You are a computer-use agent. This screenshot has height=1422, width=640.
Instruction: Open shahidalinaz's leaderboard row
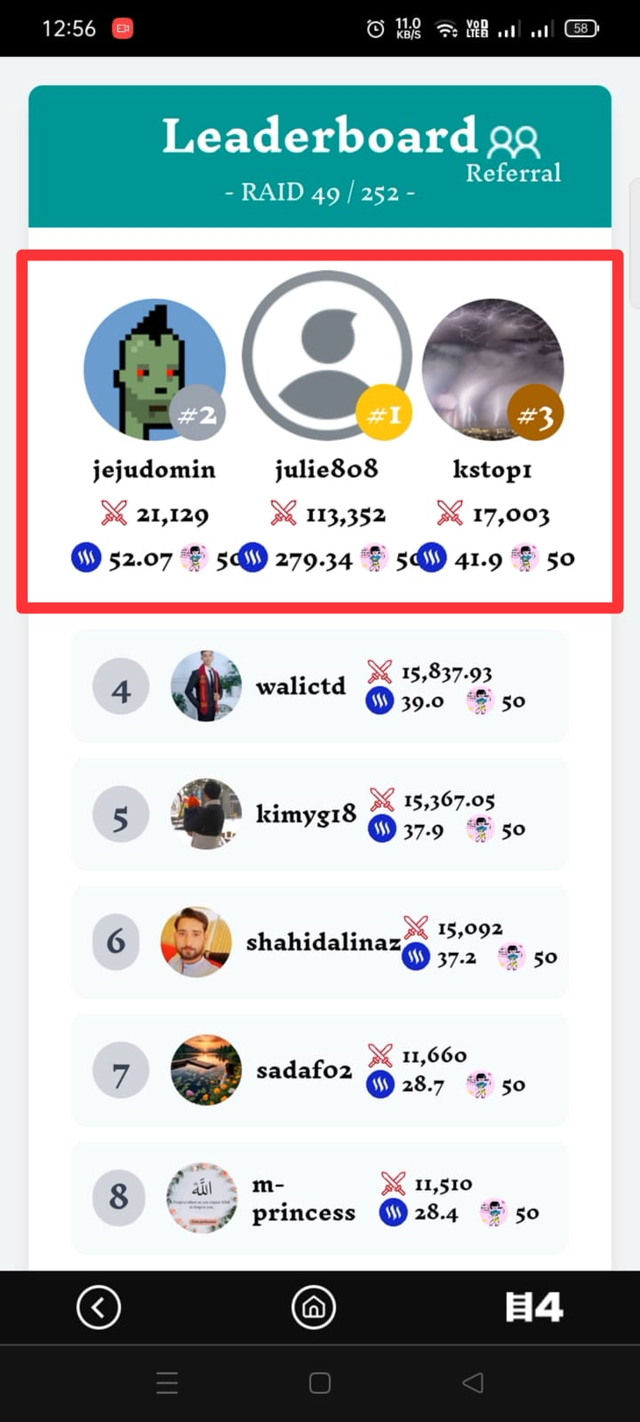[x=320, y=942]
